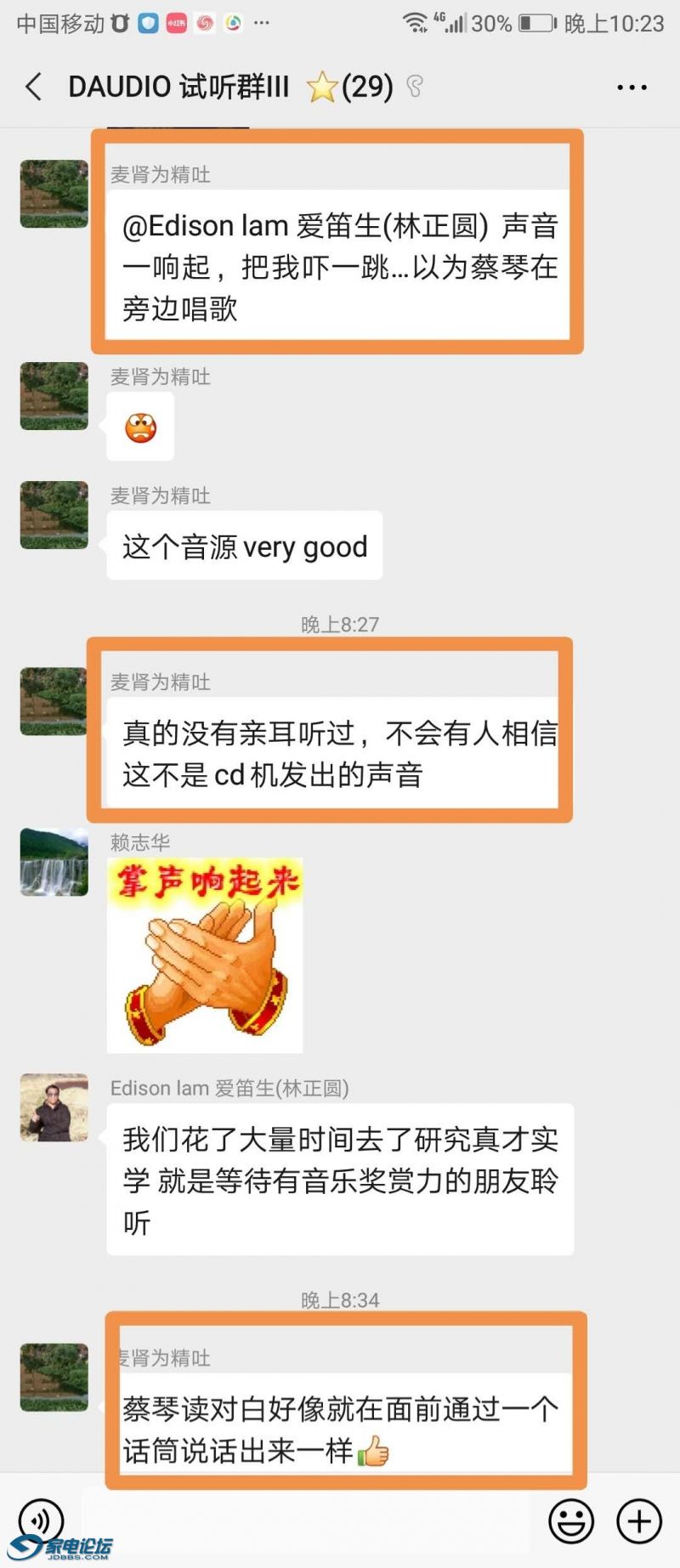This screenshot has height=1568, width=680.
Task: Open the plus attachments panel
Action: pos(639,1520)
